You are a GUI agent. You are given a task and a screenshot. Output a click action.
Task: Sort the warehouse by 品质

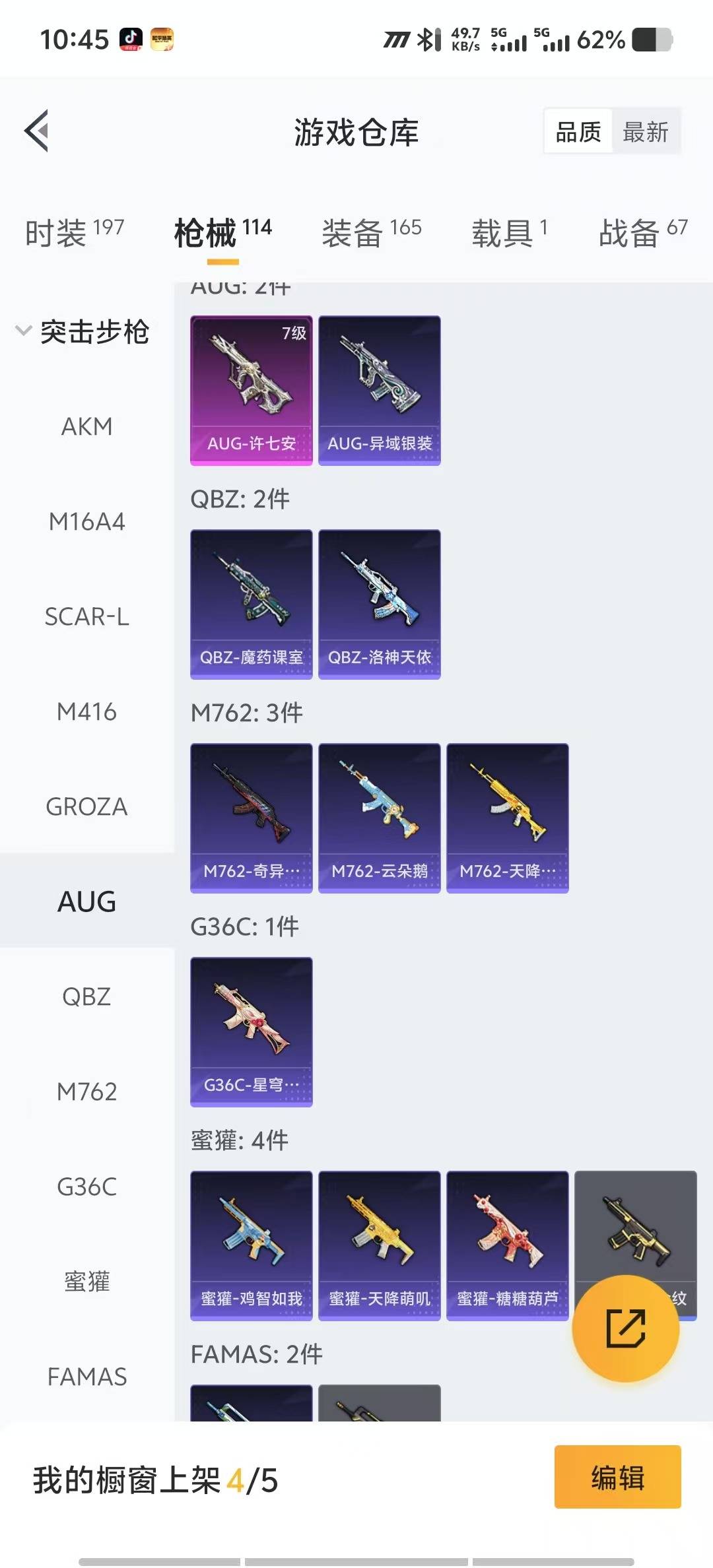coord(578,132)
